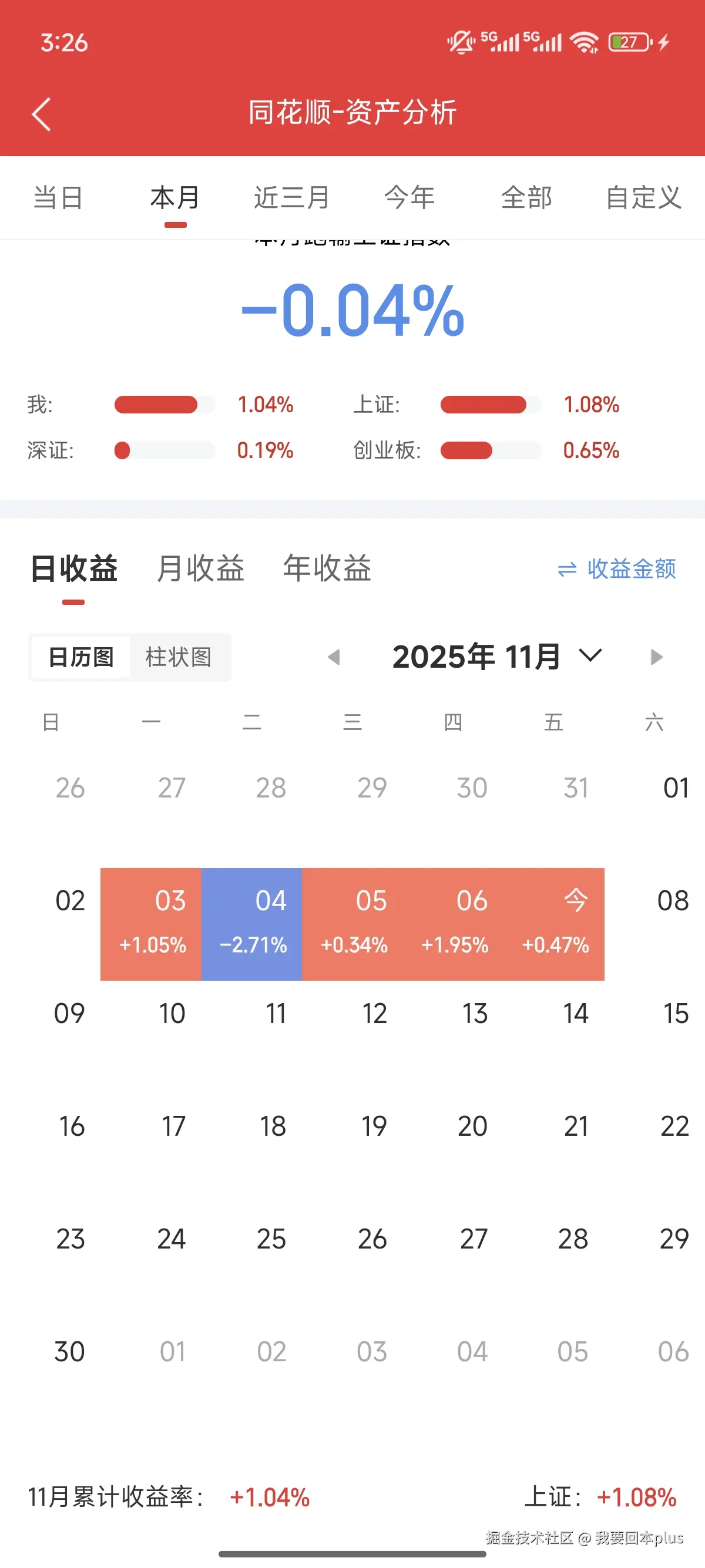This screenshot has width=705, height=1568.
Task: Open the 自定义 custom date range
Action: click(x=643, y=197)
